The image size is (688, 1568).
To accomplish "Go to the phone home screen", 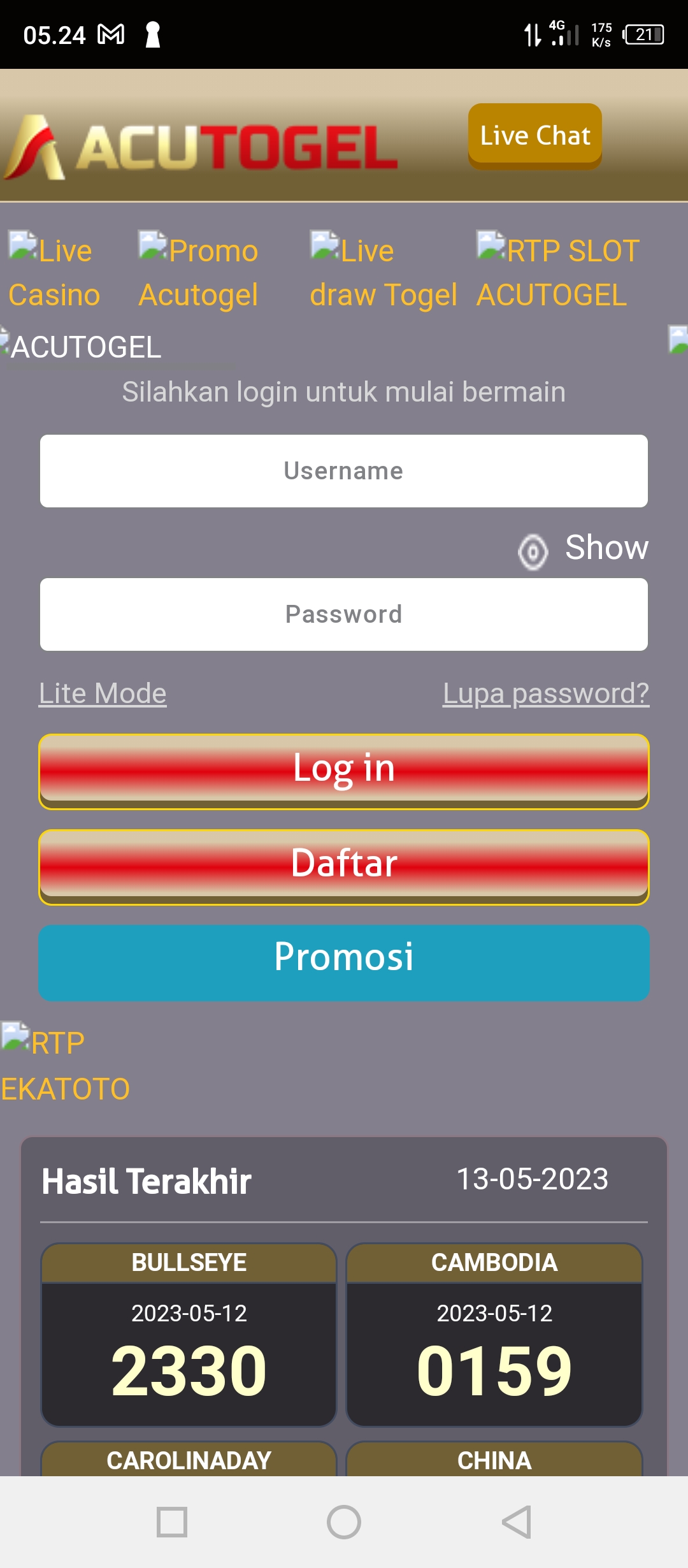I will click(x=344, y=1522).
